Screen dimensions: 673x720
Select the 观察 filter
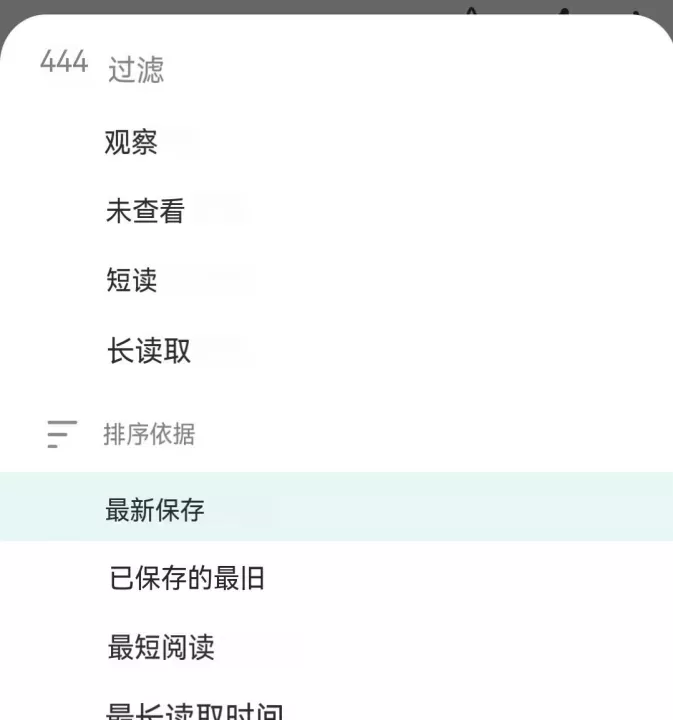pyautogui.click(x=132, y=143)
